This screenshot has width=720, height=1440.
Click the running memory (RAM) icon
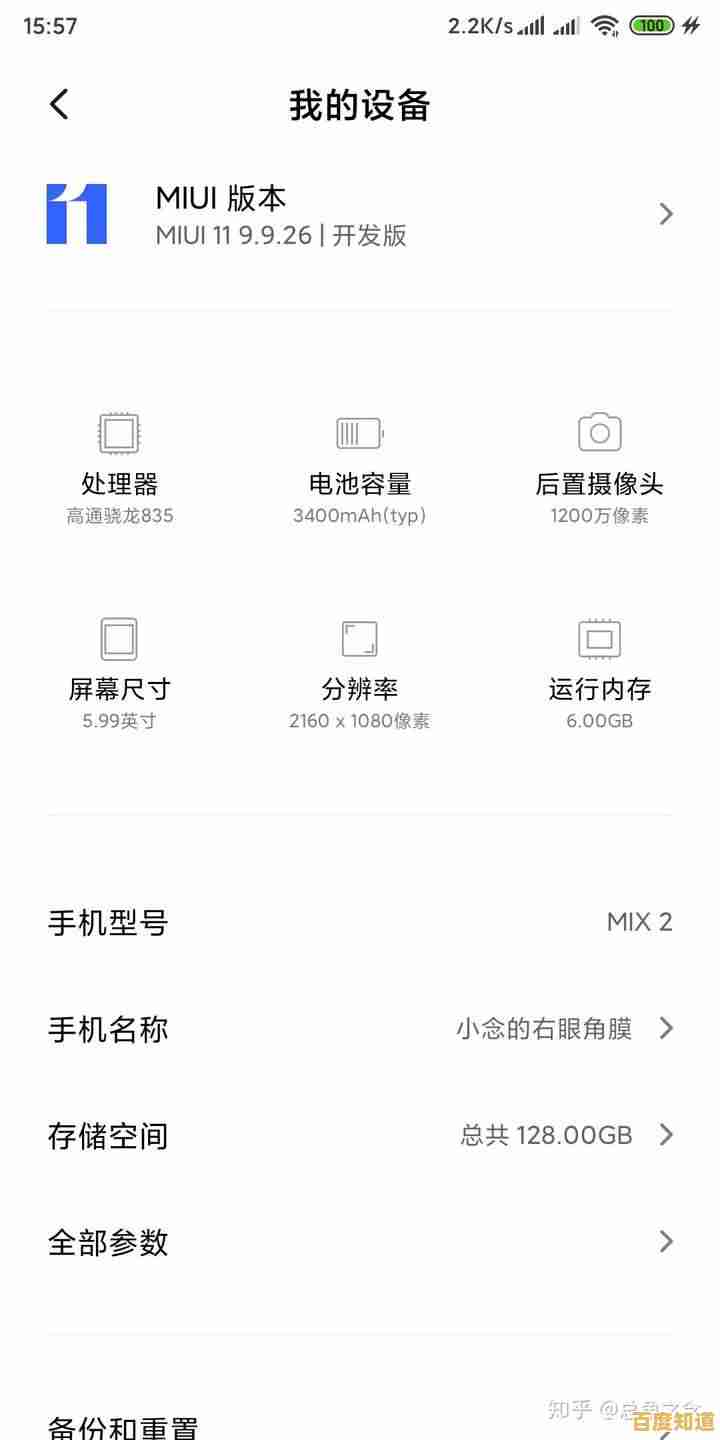(x=600, y=637)
